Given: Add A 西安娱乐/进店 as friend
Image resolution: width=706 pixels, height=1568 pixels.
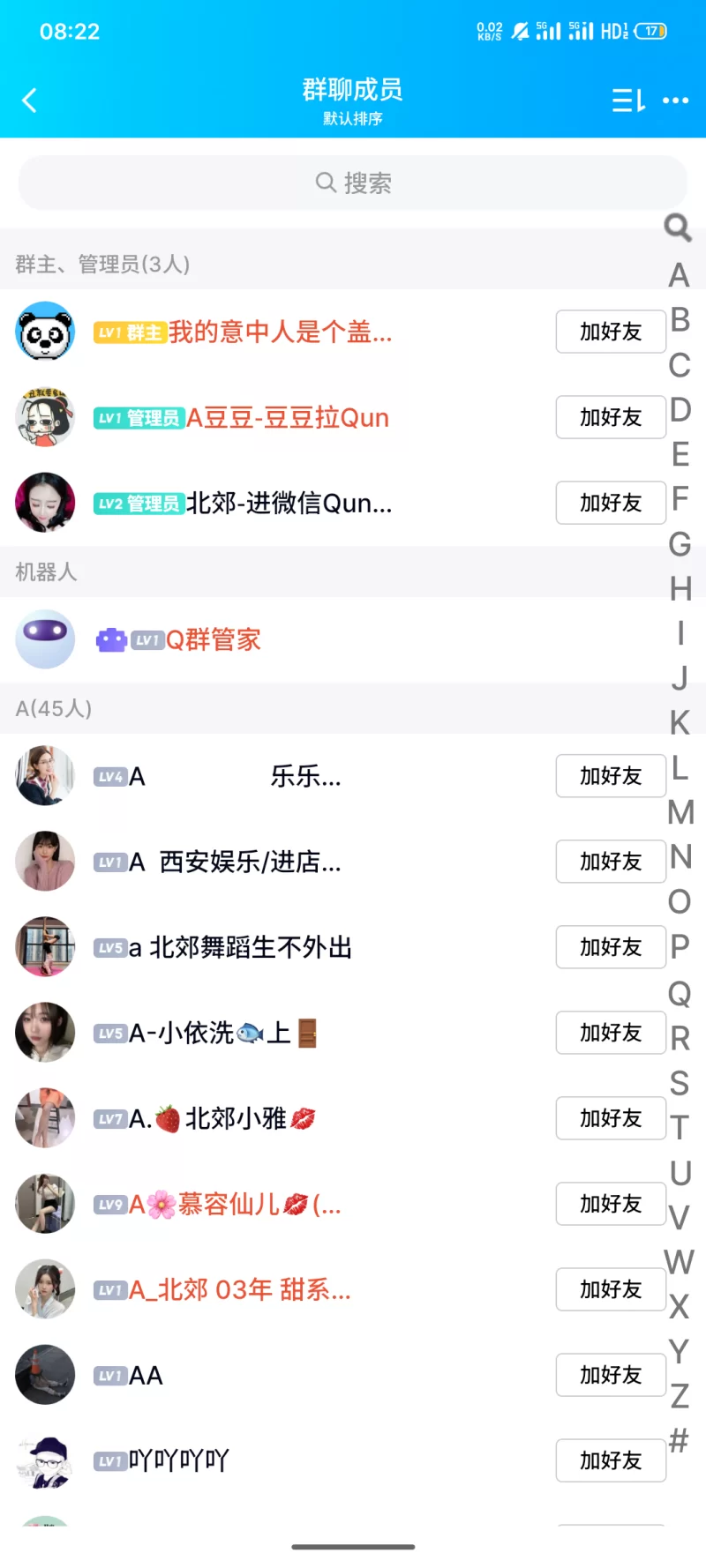Looking at the screenshot, I should click(x=610, y=862).
